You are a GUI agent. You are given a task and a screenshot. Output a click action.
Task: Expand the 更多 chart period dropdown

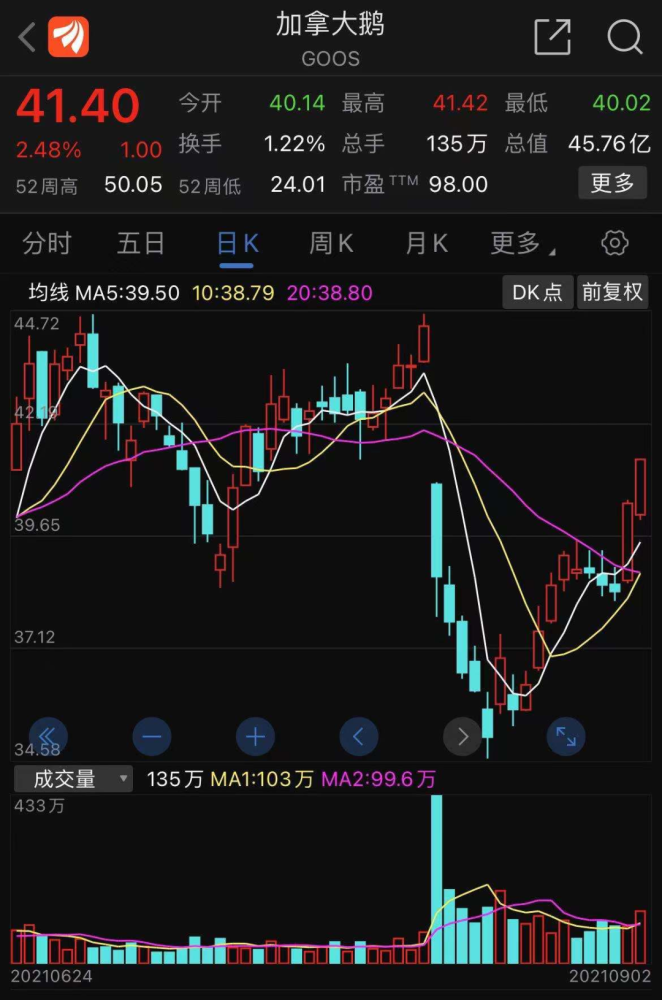pos(522,243)
